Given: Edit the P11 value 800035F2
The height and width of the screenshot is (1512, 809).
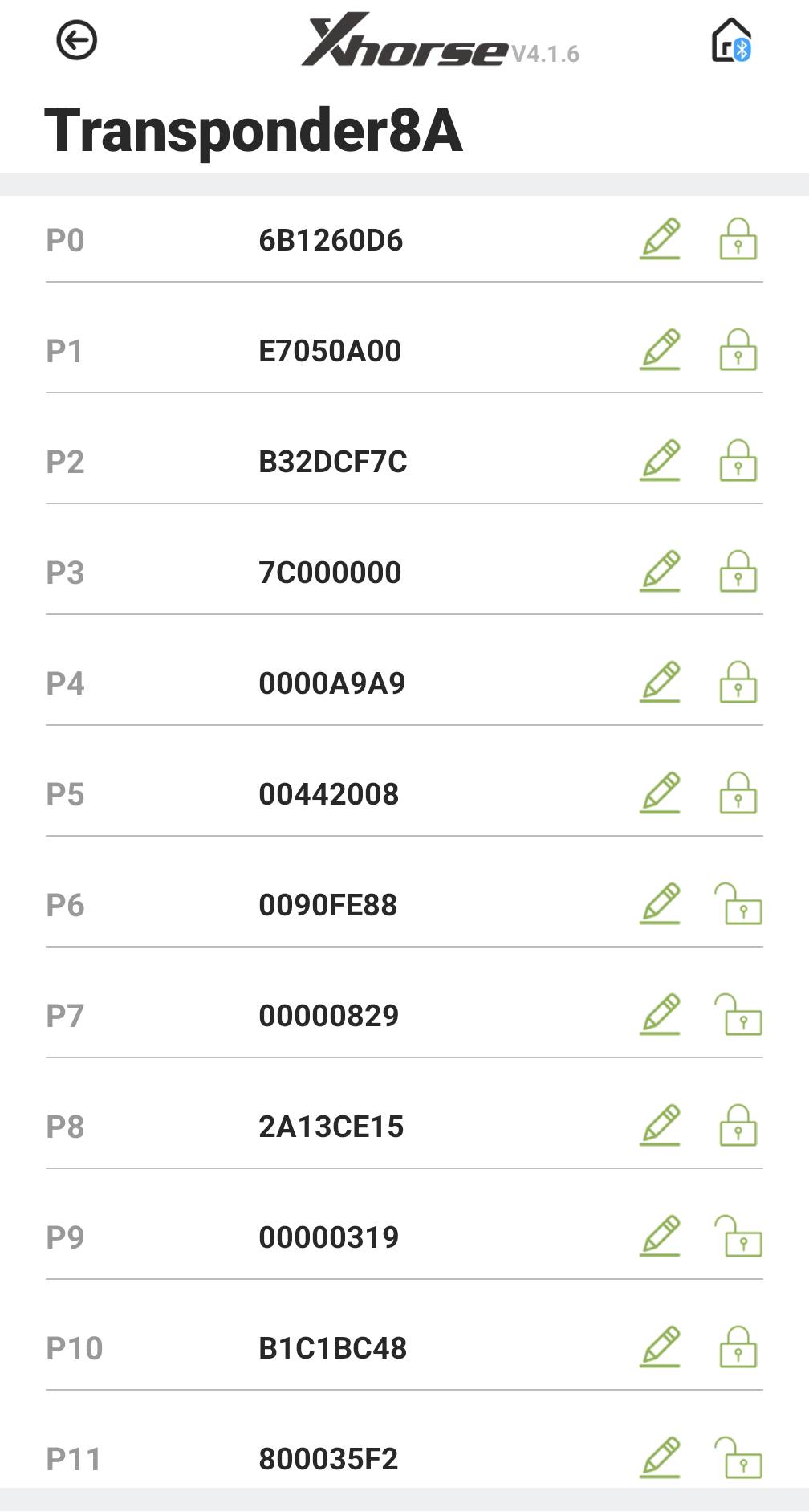Looking at the screenshot, I should 661,1458.
